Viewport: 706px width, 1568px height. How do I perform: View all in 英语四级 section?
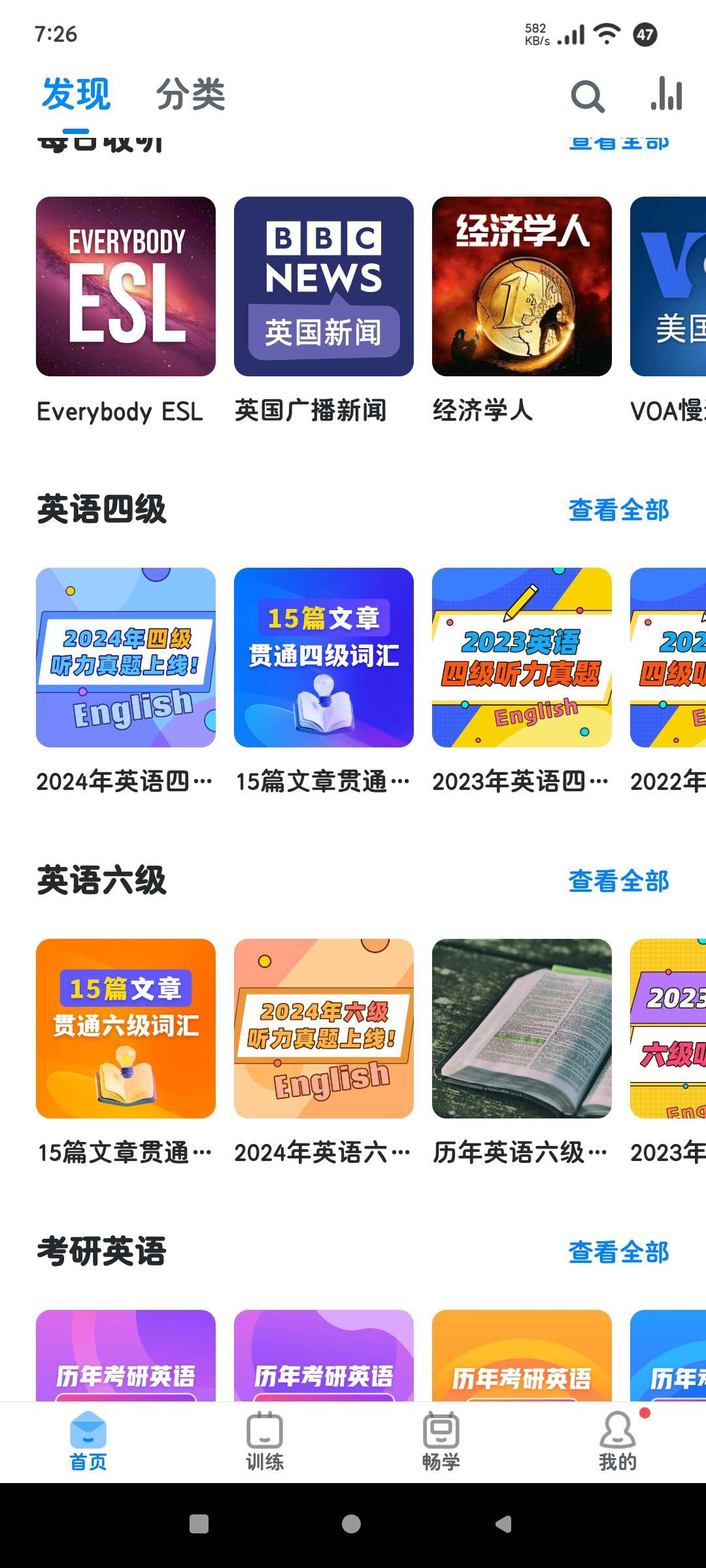(x=618, y=510)
